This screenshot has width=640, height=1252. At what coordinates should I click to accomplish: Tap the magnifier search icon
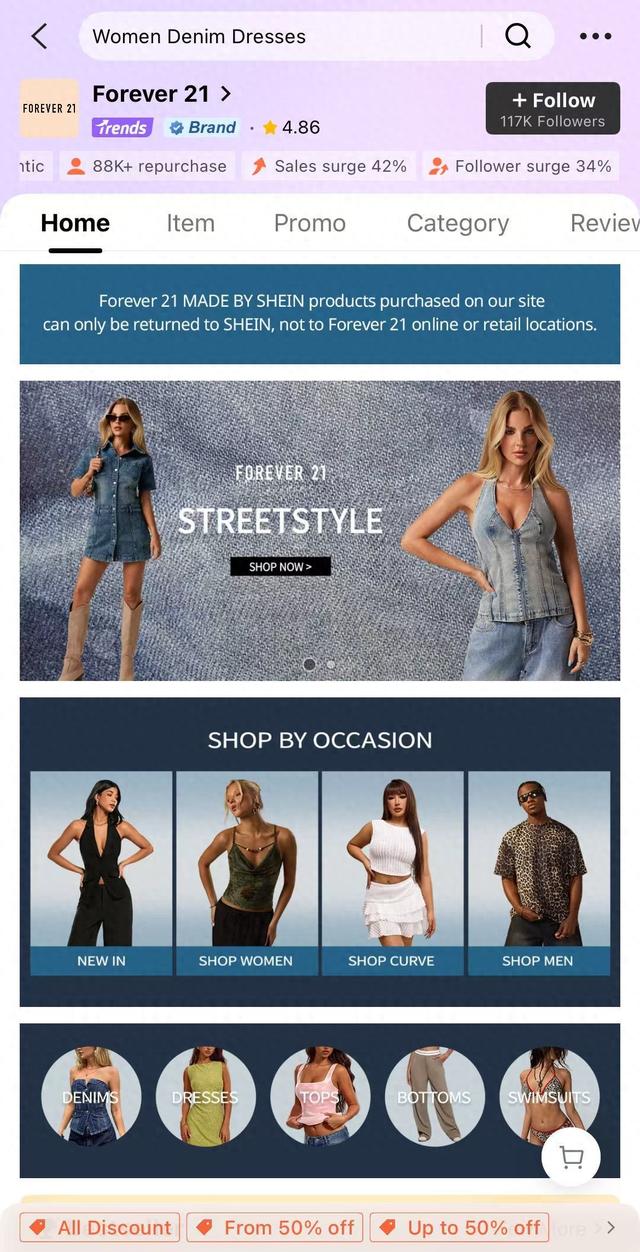point(517,37)
